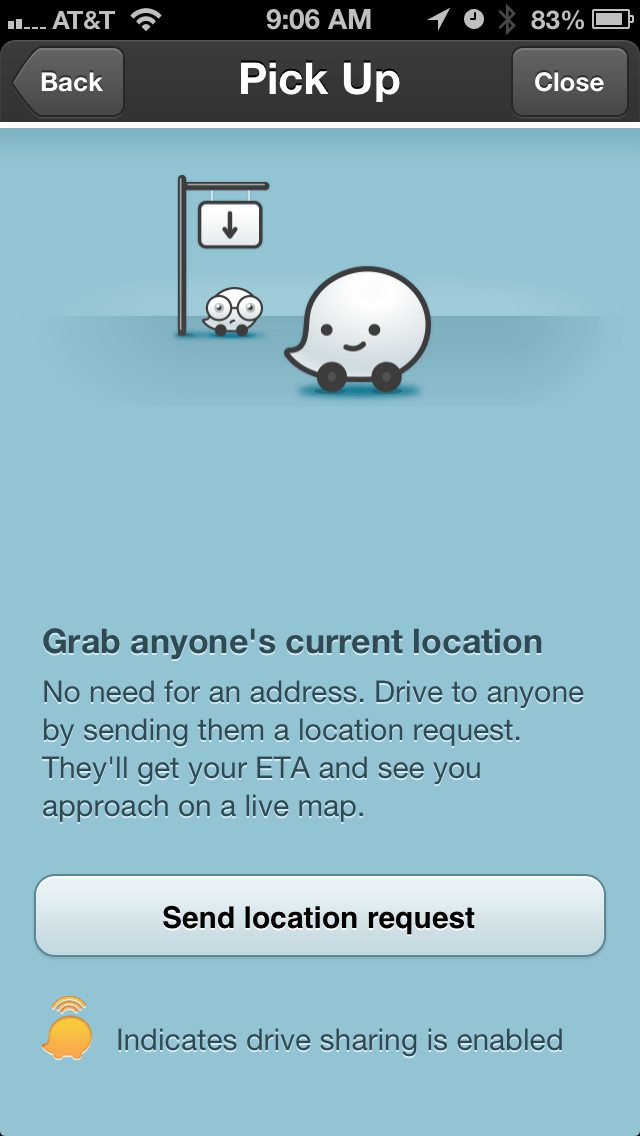Tap Send location request
The width and height of the screenshot is (640, 1136).
pos(320,917)
